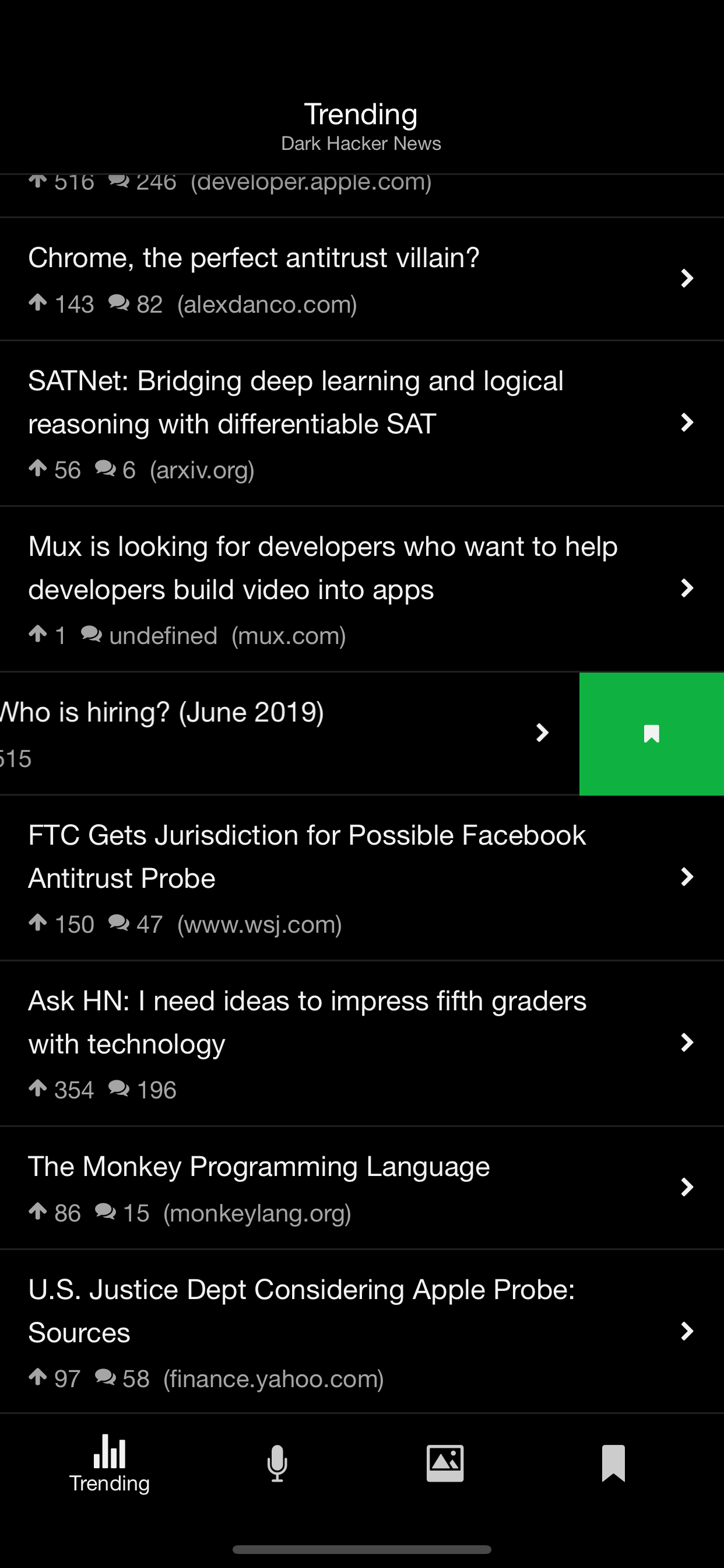Tap the green bookmark icon on hiring post

pyautogui.click(x=651, y=733)
